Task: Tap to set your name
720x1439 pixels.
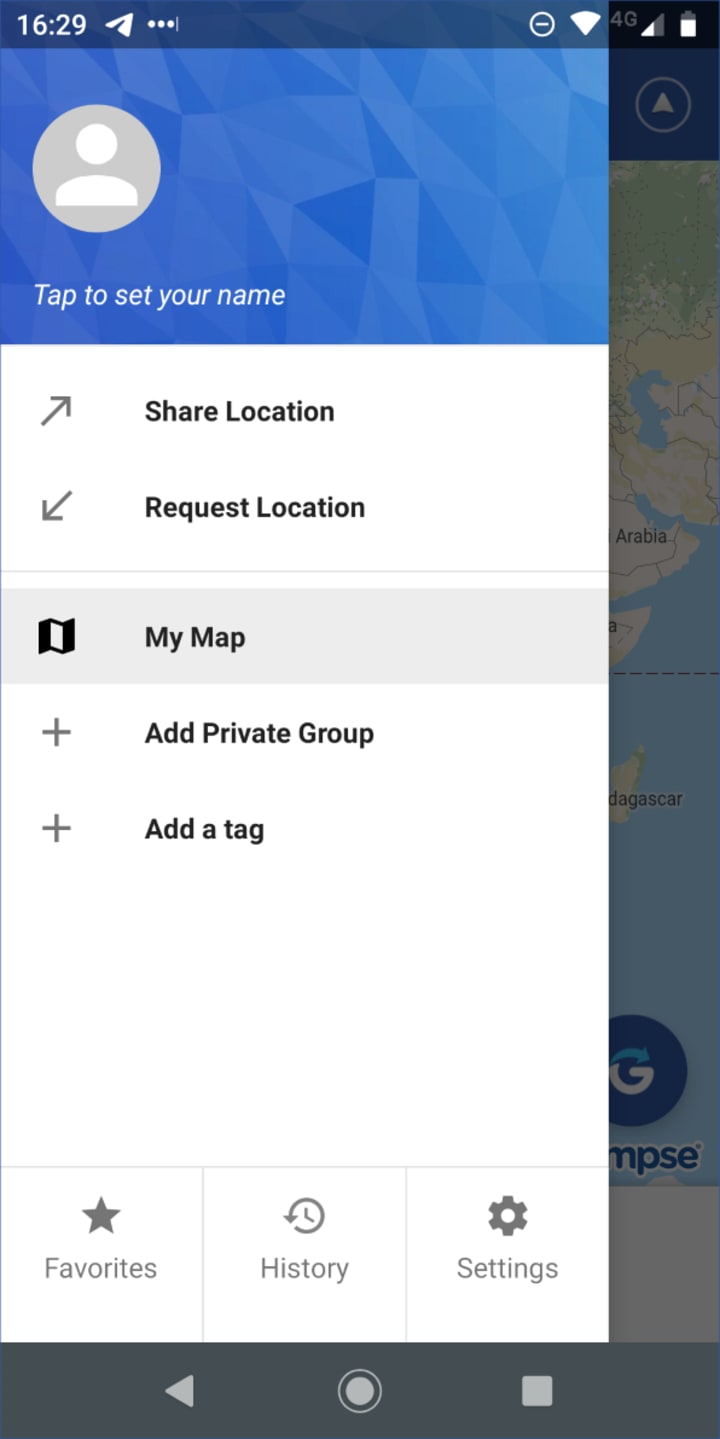Action: (160, 295)
